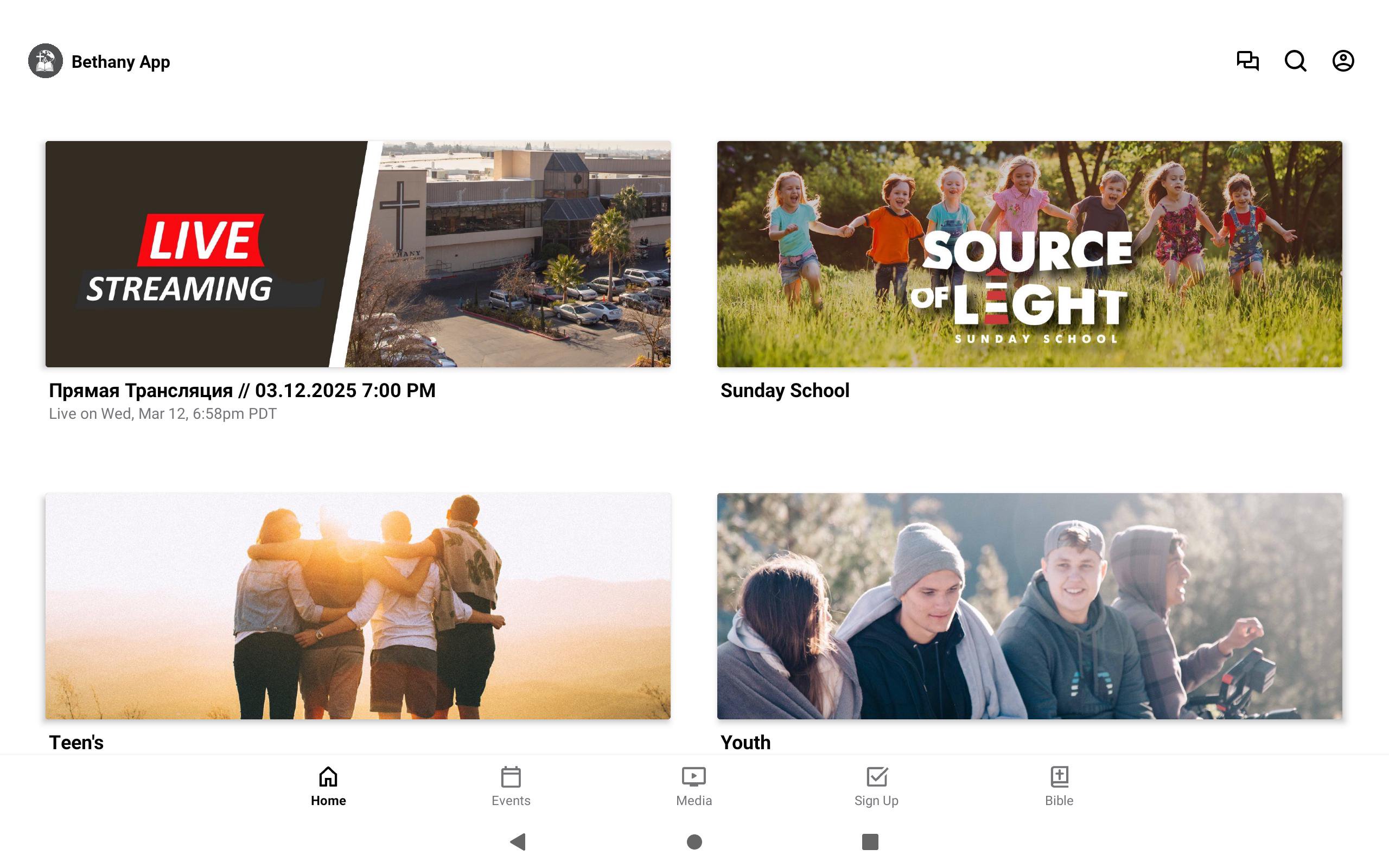1389x868 pixels.
Task: Switch to the Sign Up tab
Action: [x=876, y=786]
